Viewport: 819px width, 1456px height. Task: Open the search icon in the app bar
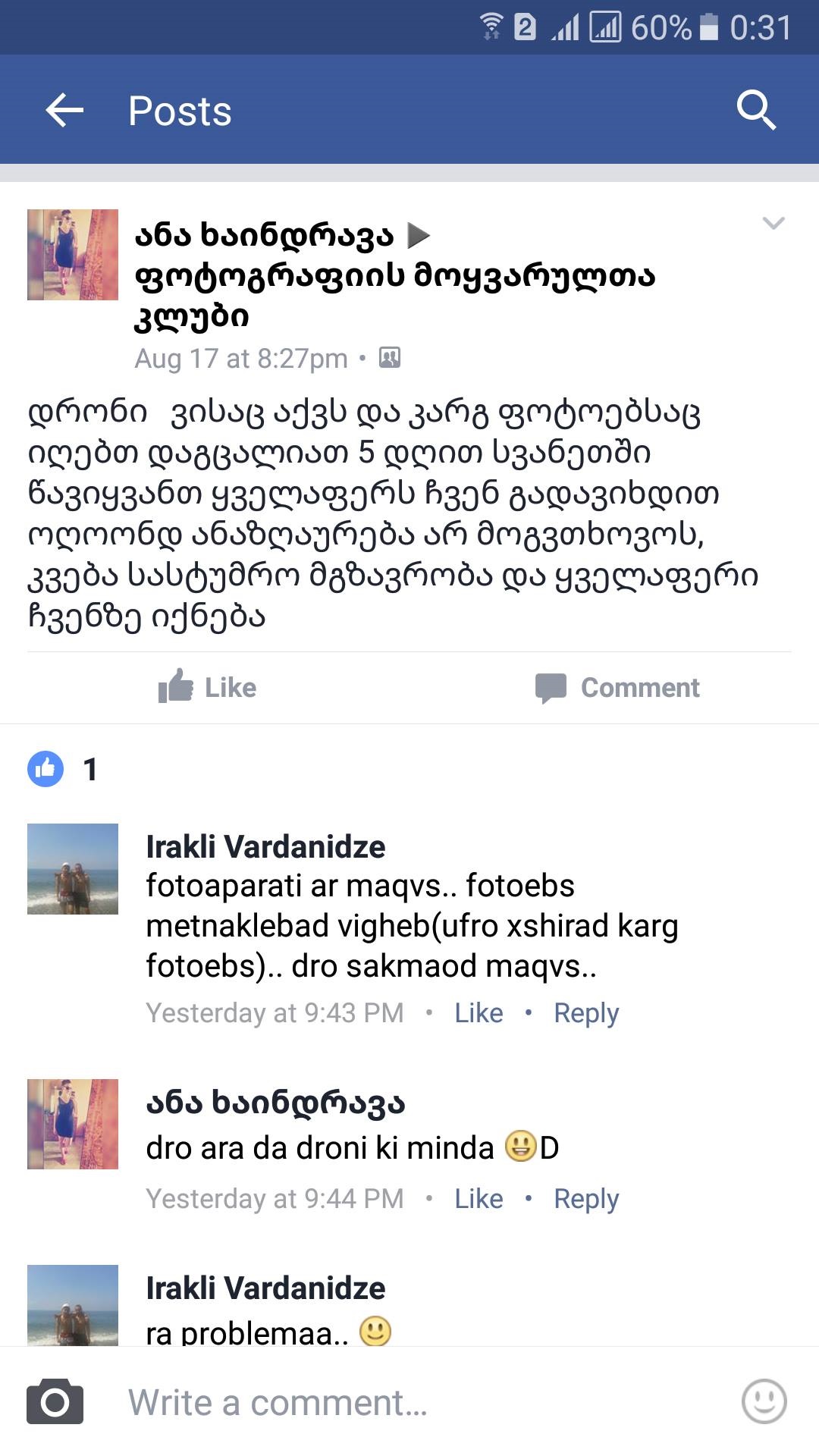pos(756,111)
